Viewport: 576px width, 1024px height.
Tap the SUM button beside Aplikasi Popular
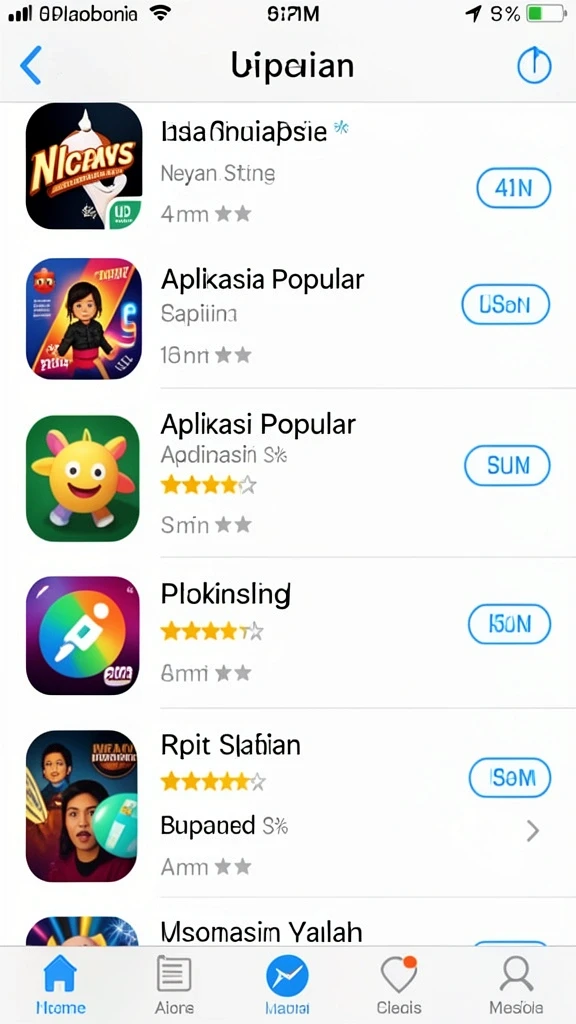tap(507, 466)
